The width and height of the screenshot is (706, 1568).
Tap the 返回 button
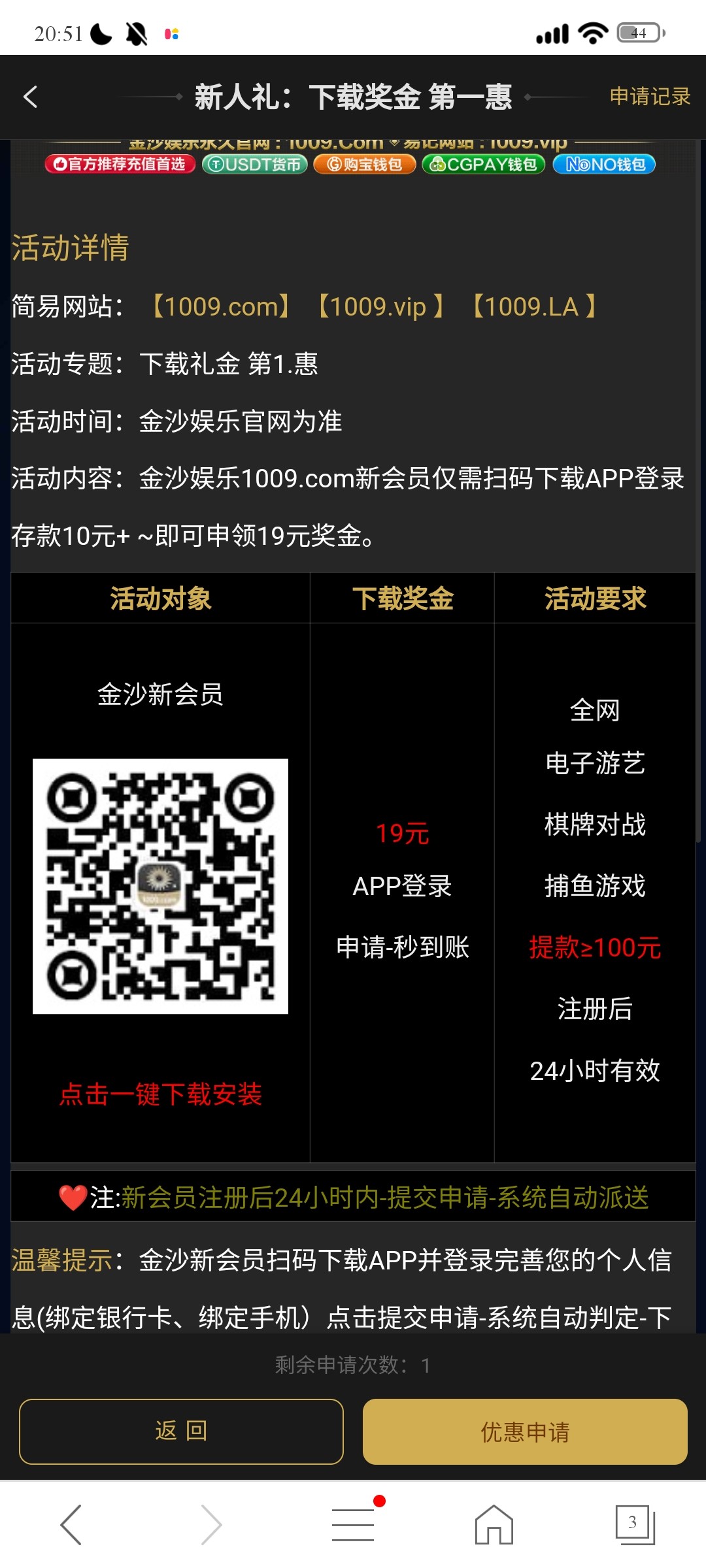click(x=181, y=1431)
